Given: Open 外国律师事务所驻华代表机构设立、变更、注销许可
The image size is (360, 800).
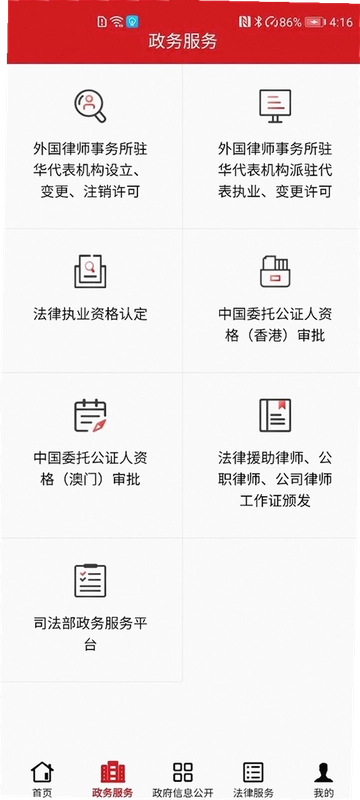Looking at the screenshot, I should point(93,146).
